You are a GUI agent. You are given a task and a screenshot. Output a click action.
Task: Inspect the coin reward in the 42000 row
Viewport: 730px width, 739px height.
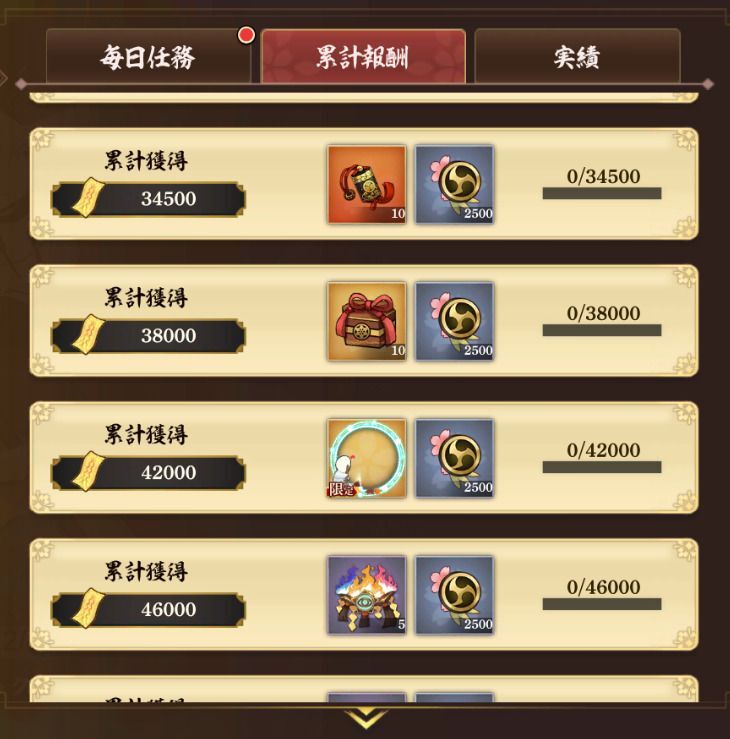(x=454, y=458)
